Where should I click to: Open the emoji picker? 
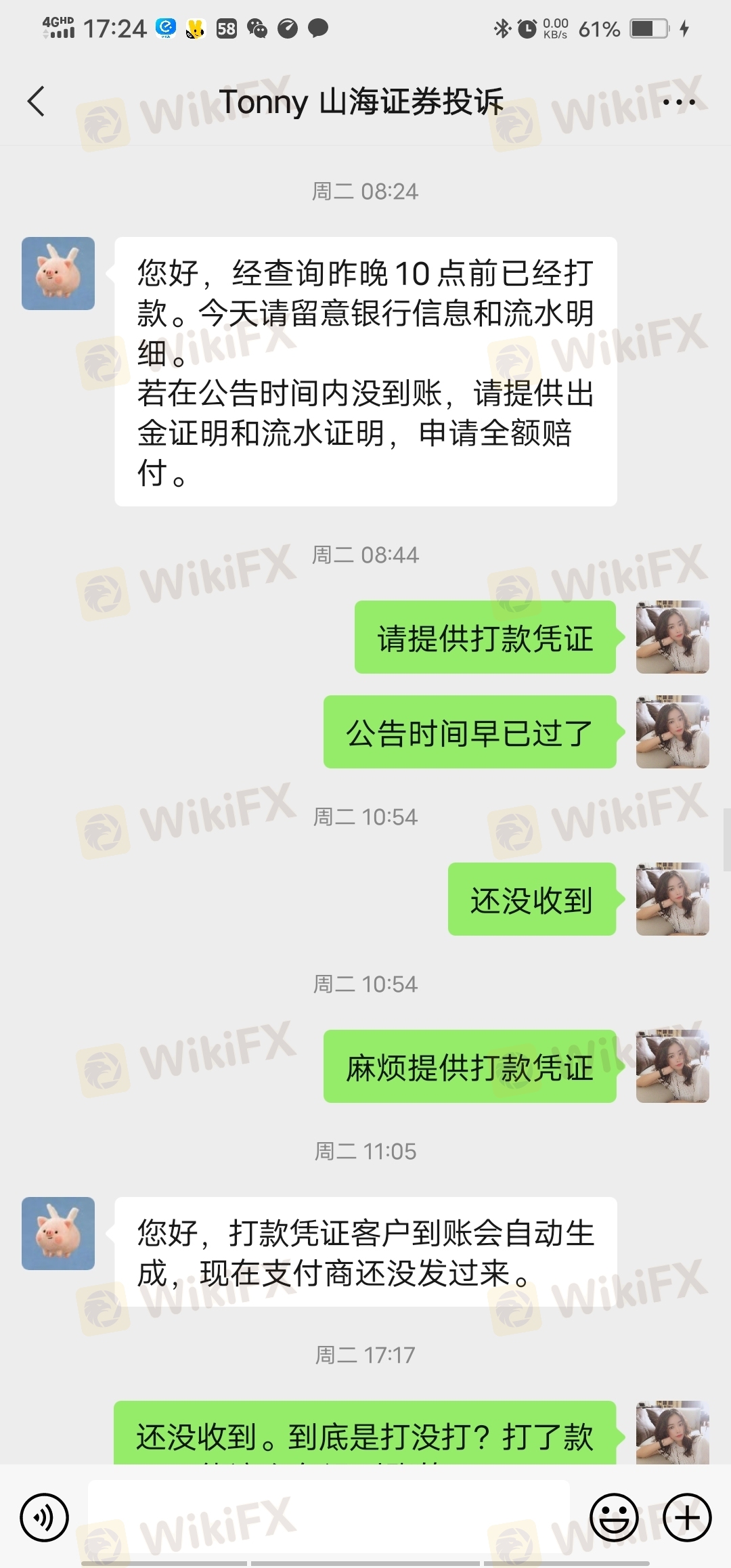tap(614, 1517)
